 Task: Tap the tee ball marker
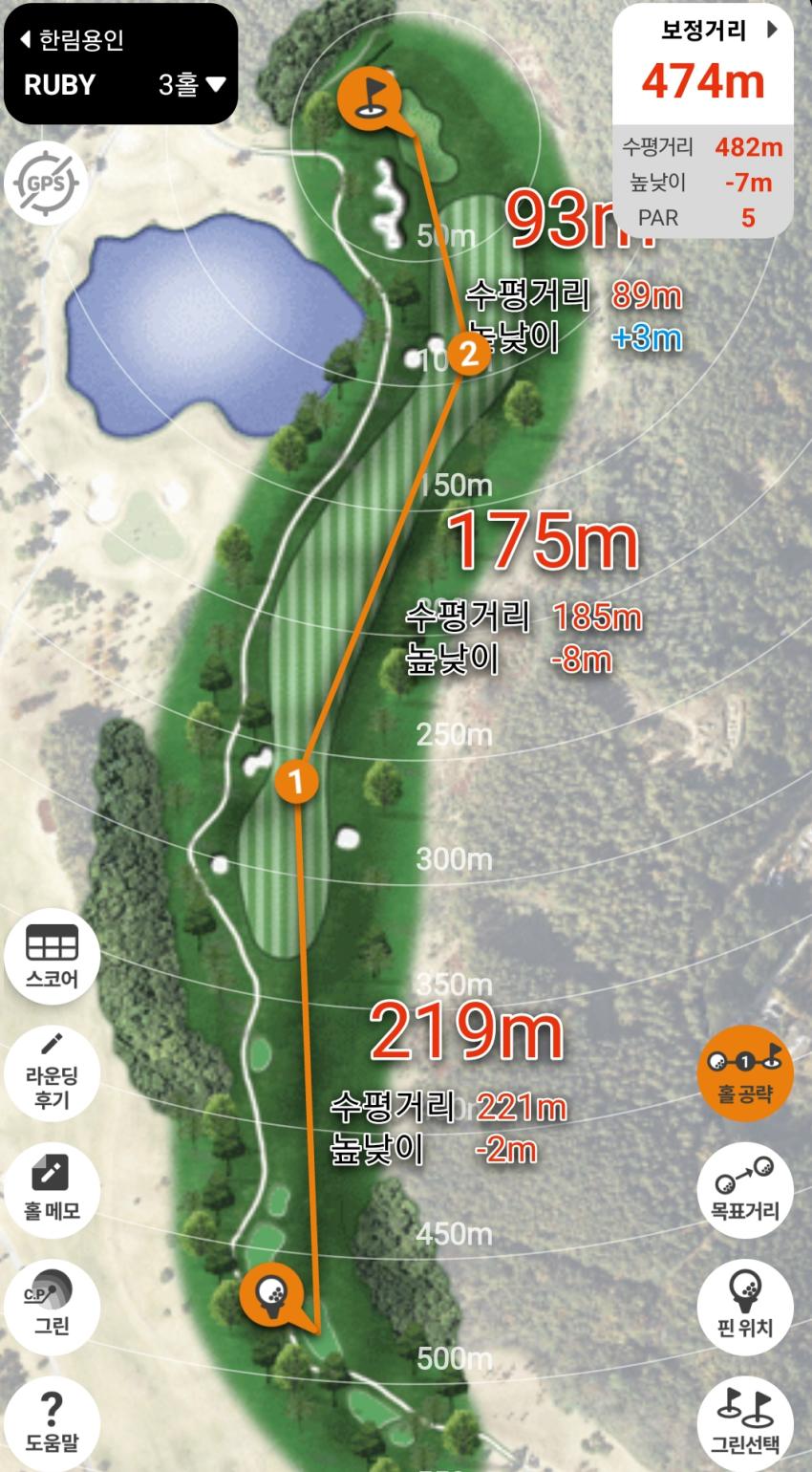(272, 1291)
